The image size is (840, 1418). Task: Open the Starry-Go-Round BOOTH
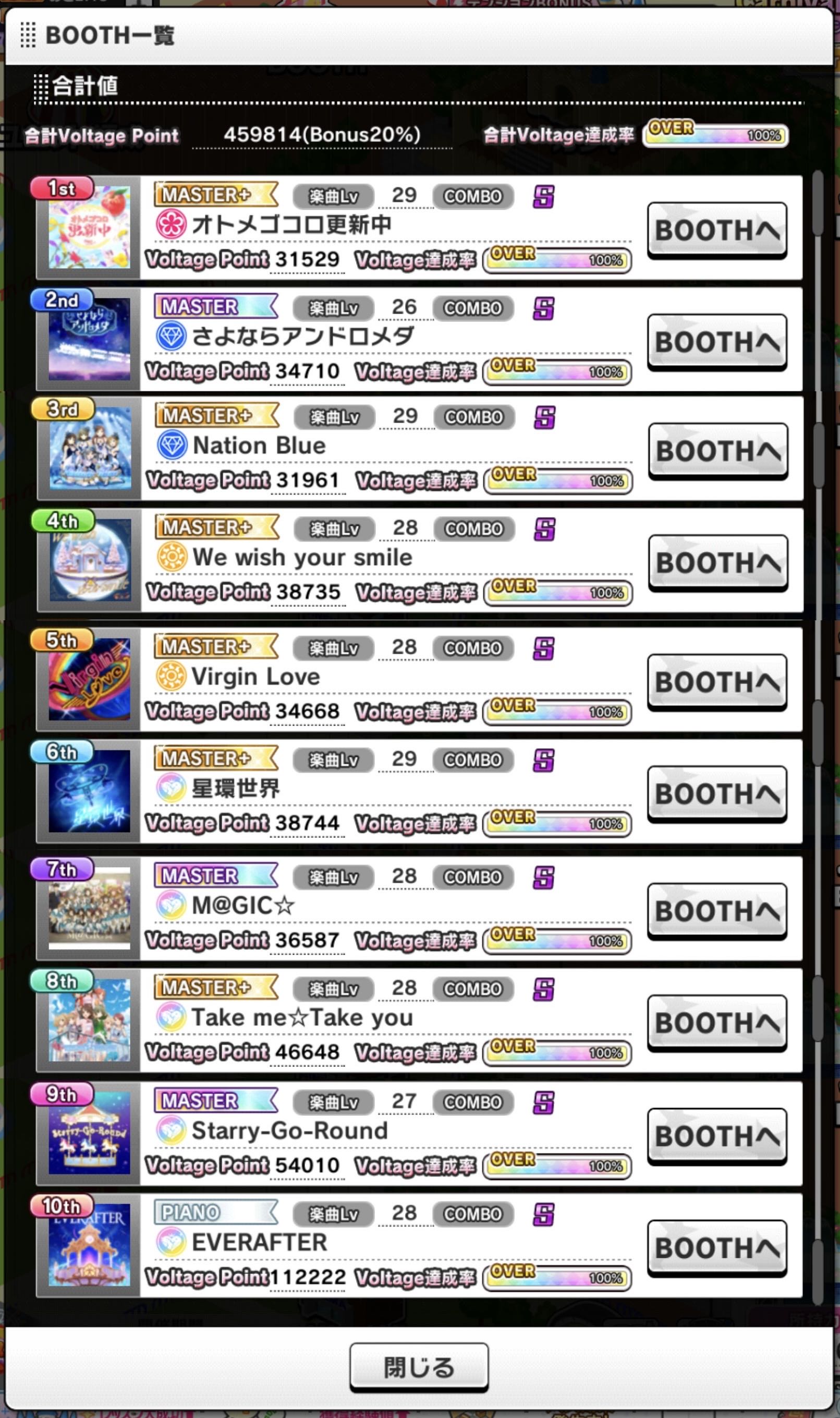(x=716, y=1135)
